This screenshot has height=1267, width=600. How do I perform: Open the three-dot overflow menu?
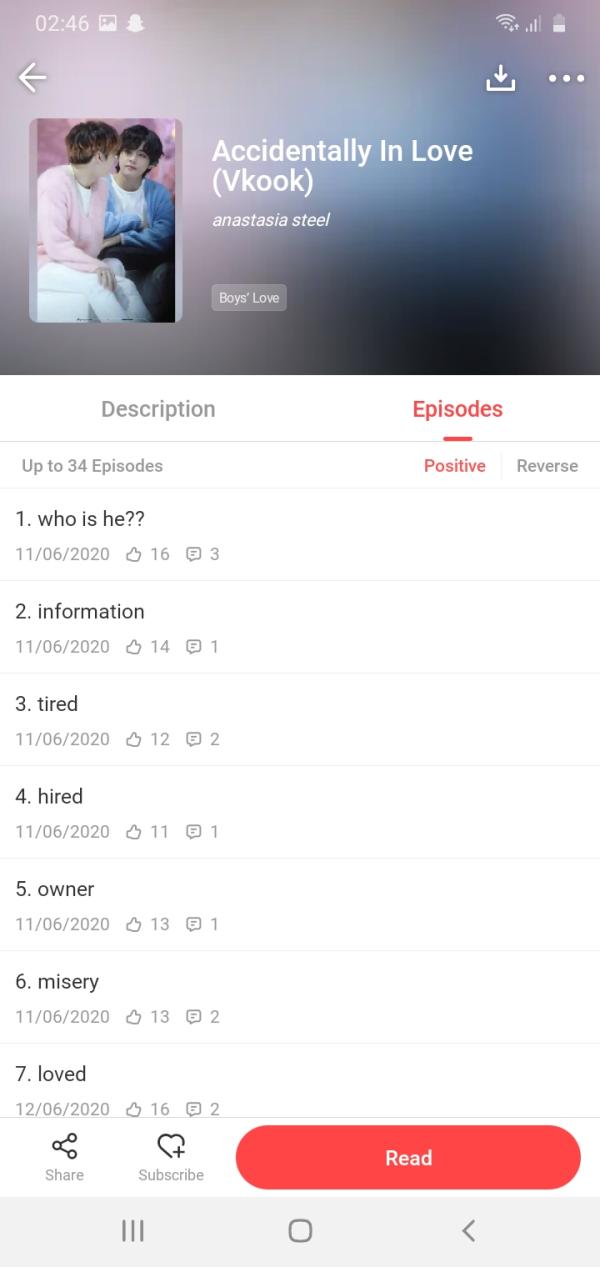coord(566,78)
